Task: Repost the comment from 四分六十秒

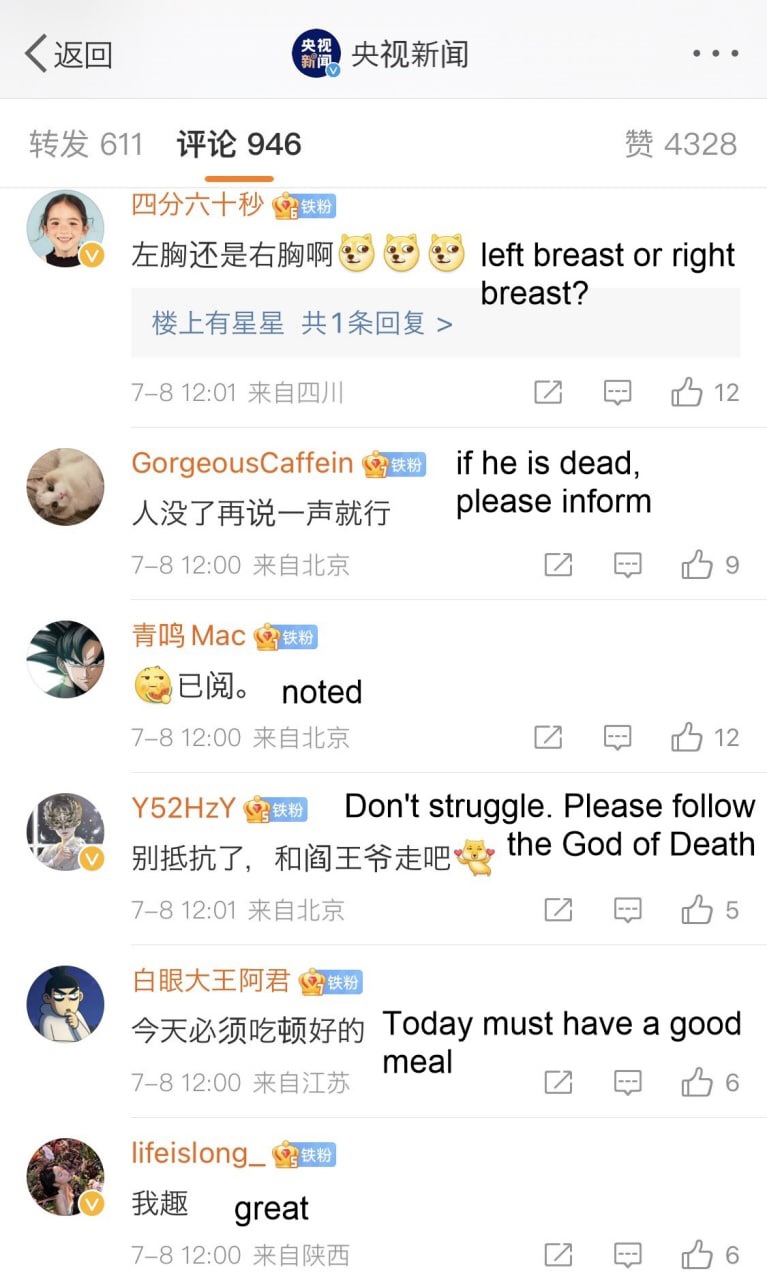Action: pos(548,392)
